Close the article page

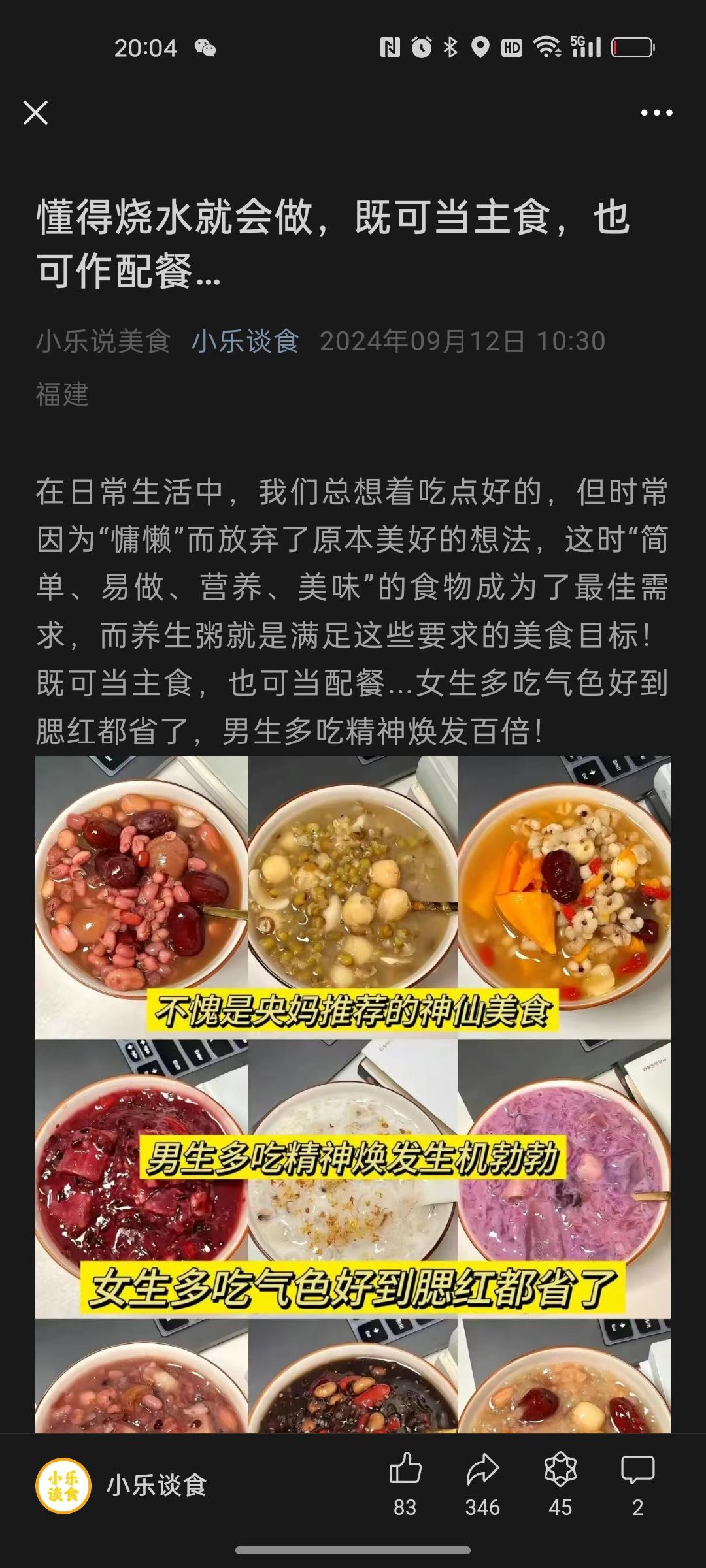(x=36, y=112)
